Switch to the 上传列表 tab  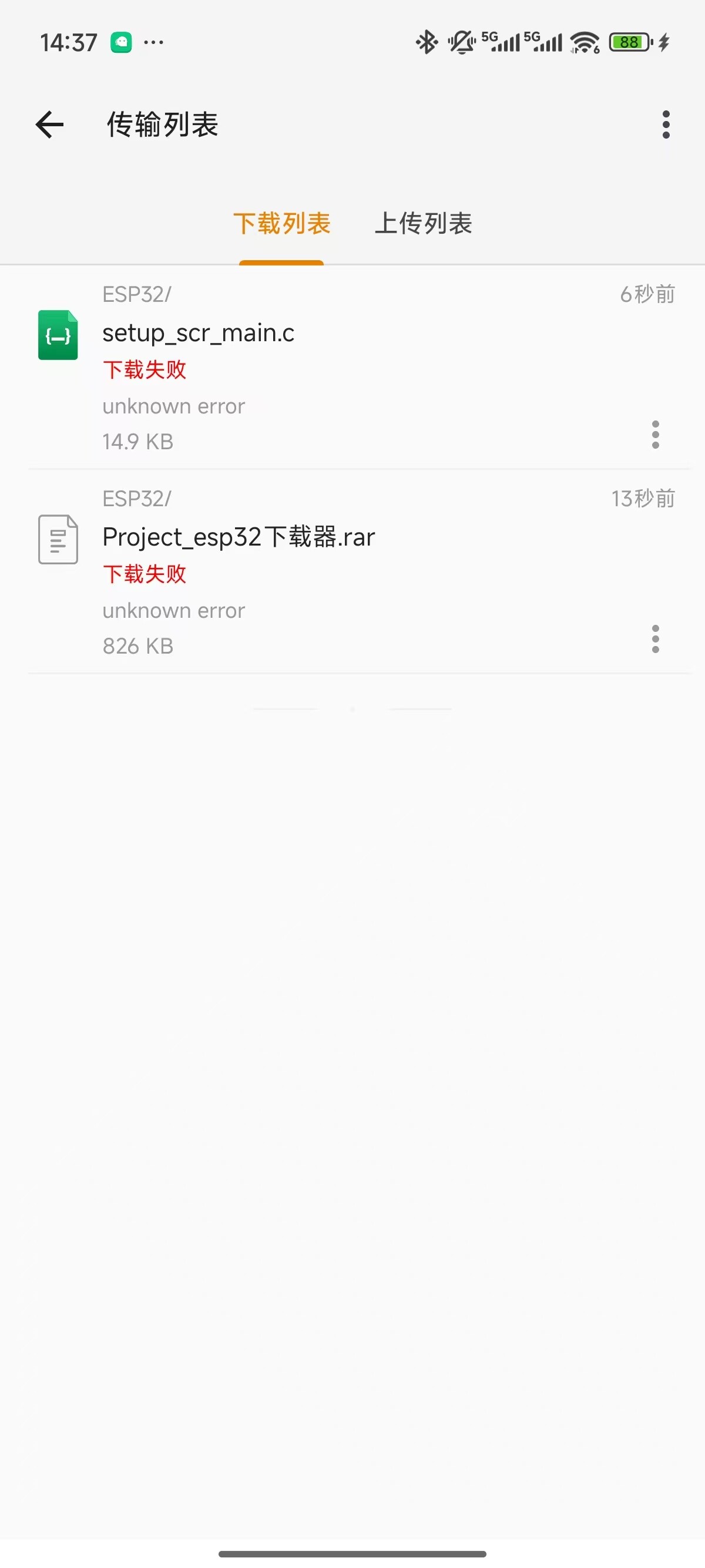(423, 224)
